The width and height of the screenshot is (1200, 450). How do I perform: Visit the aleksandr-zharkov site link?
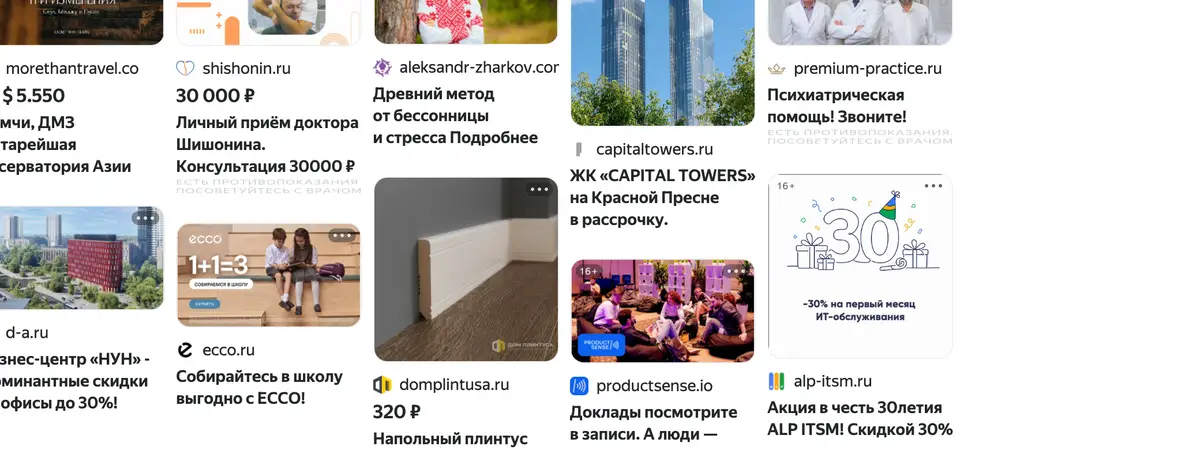pyautogui.click(x=478, y=68)
